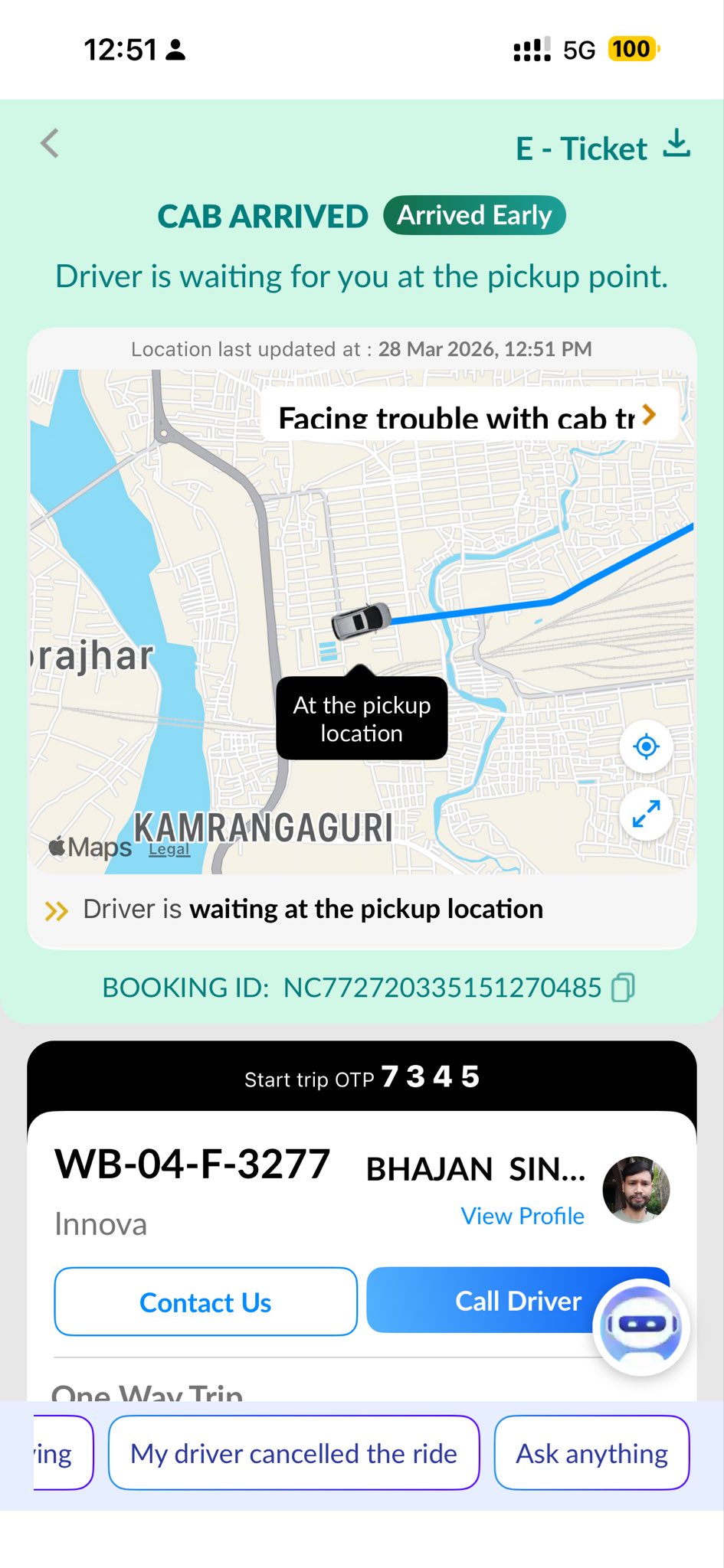
Task: Choose the 'Ask anything' chip
Action: coord(591,1453)
